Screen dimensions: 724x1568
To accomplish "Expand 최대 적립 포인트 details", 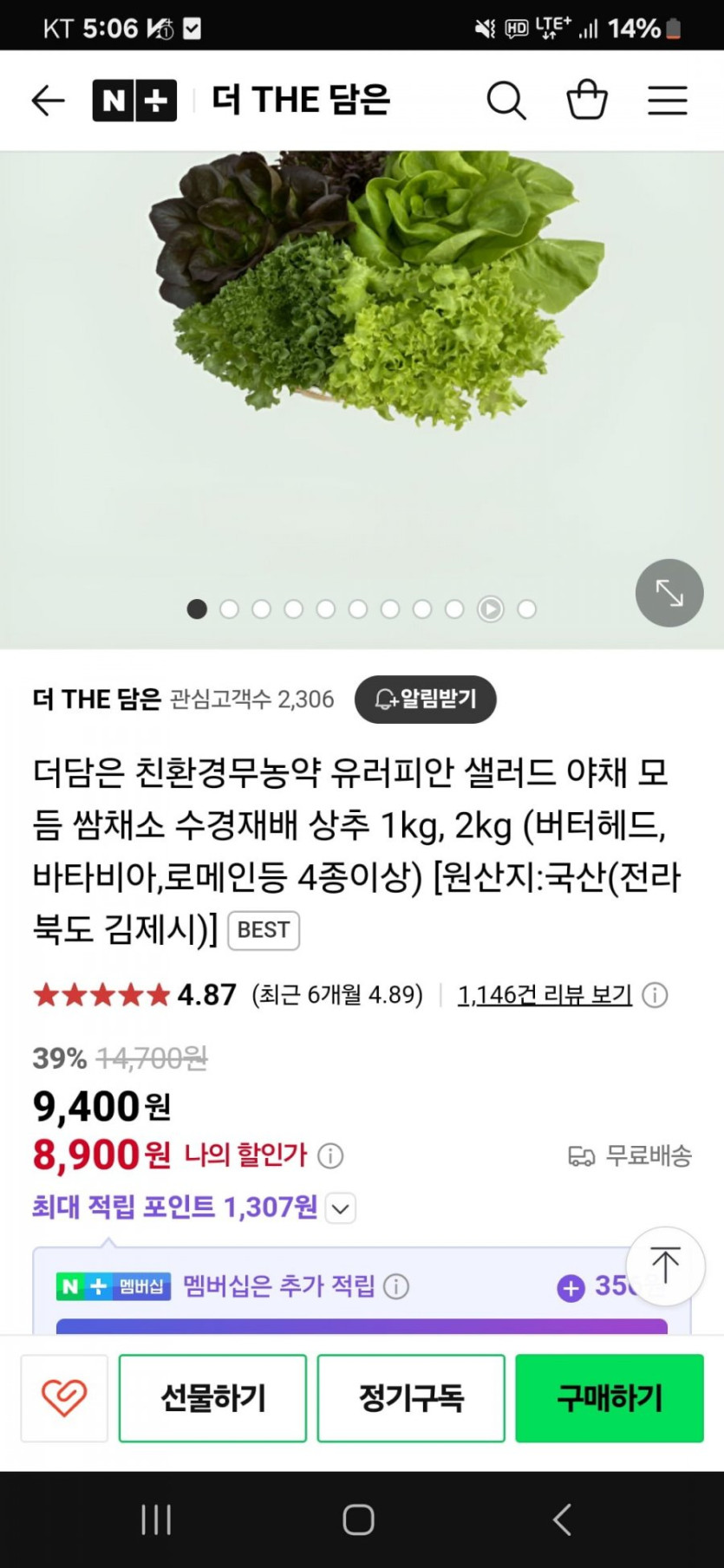I will [341, 1207].
